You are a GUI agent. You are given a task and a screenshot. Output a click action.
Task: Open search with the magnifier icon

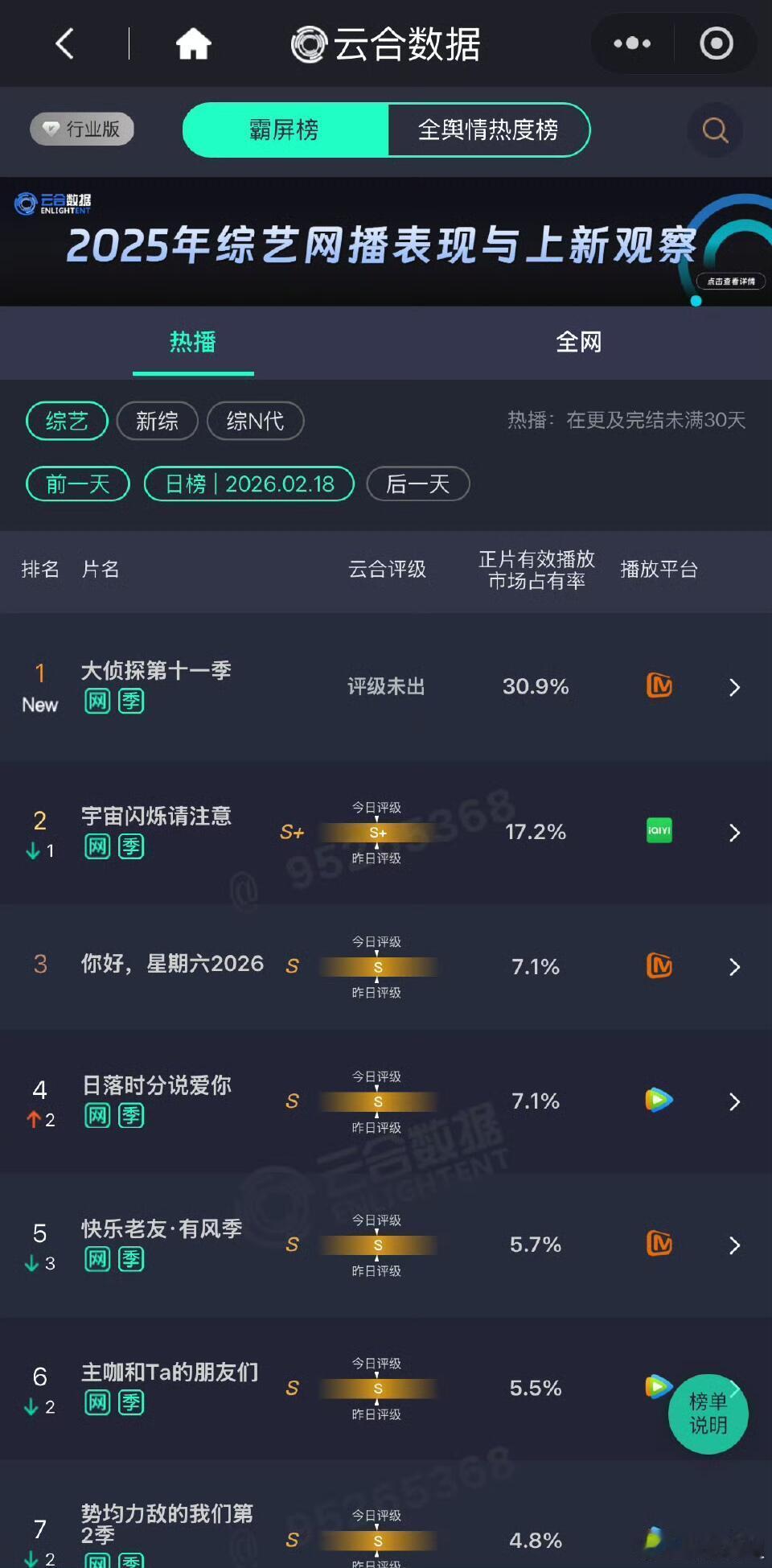click(713, 130)
